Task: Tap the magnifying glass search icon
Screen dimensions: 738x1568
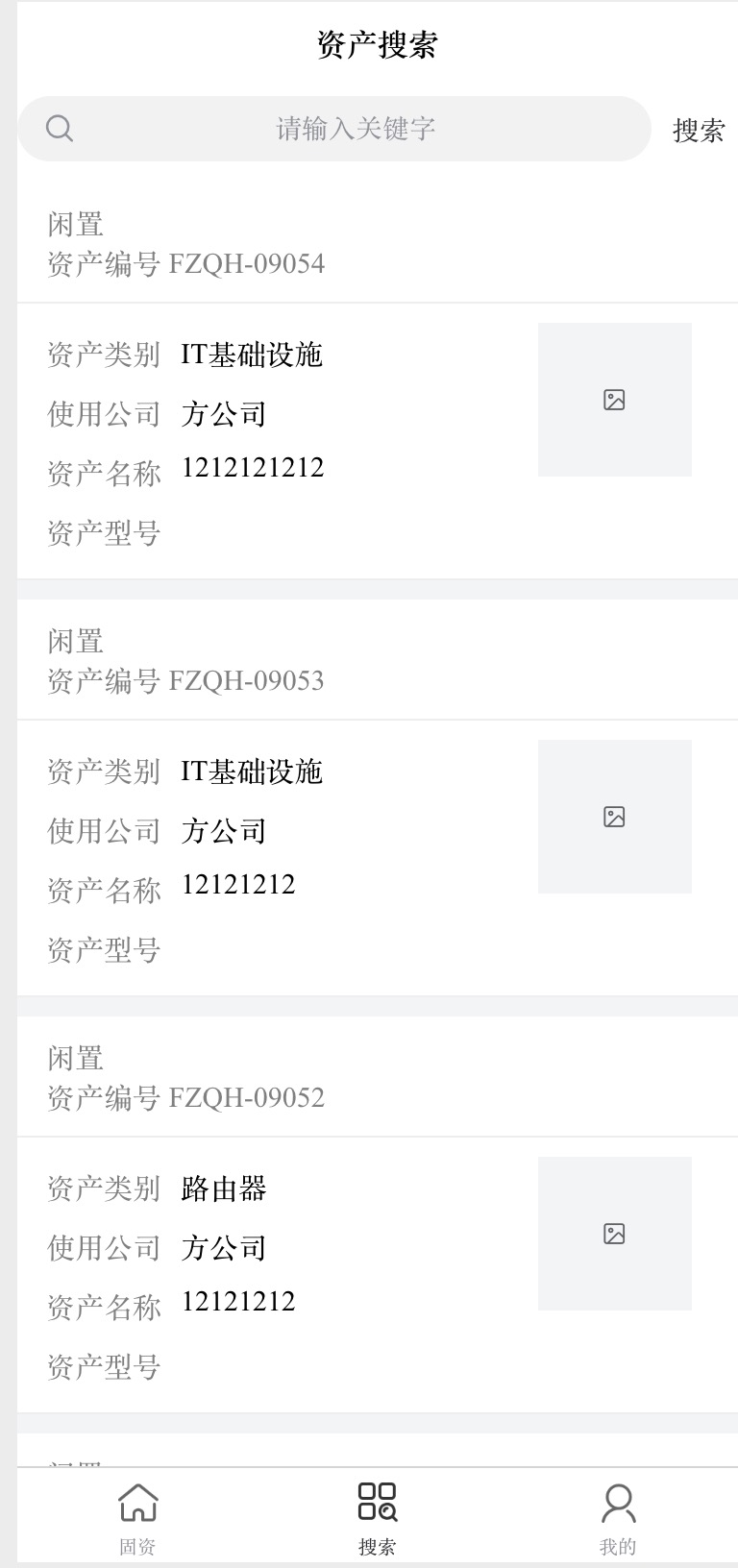Action: click(60, 127)
